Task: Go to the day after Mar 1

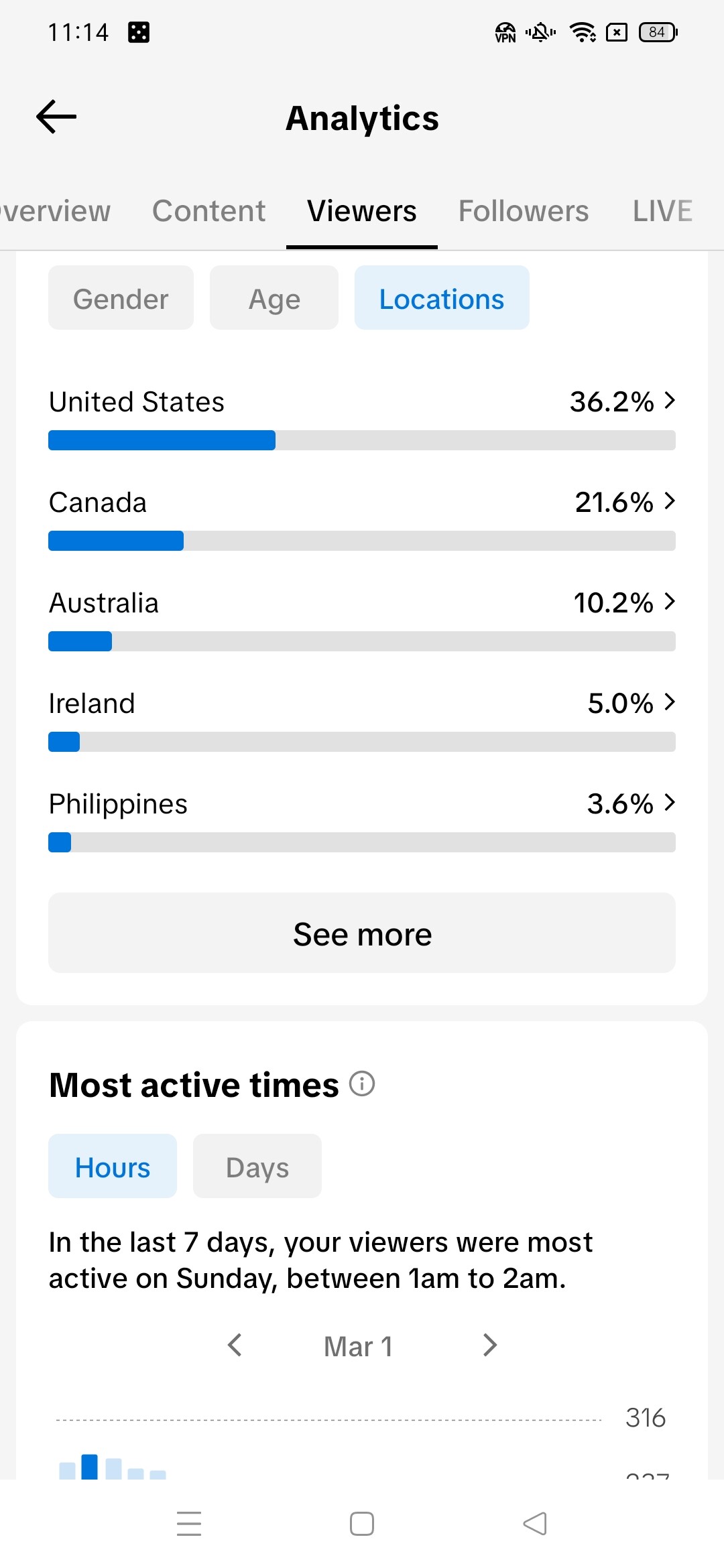Action: click(490, 1345)
